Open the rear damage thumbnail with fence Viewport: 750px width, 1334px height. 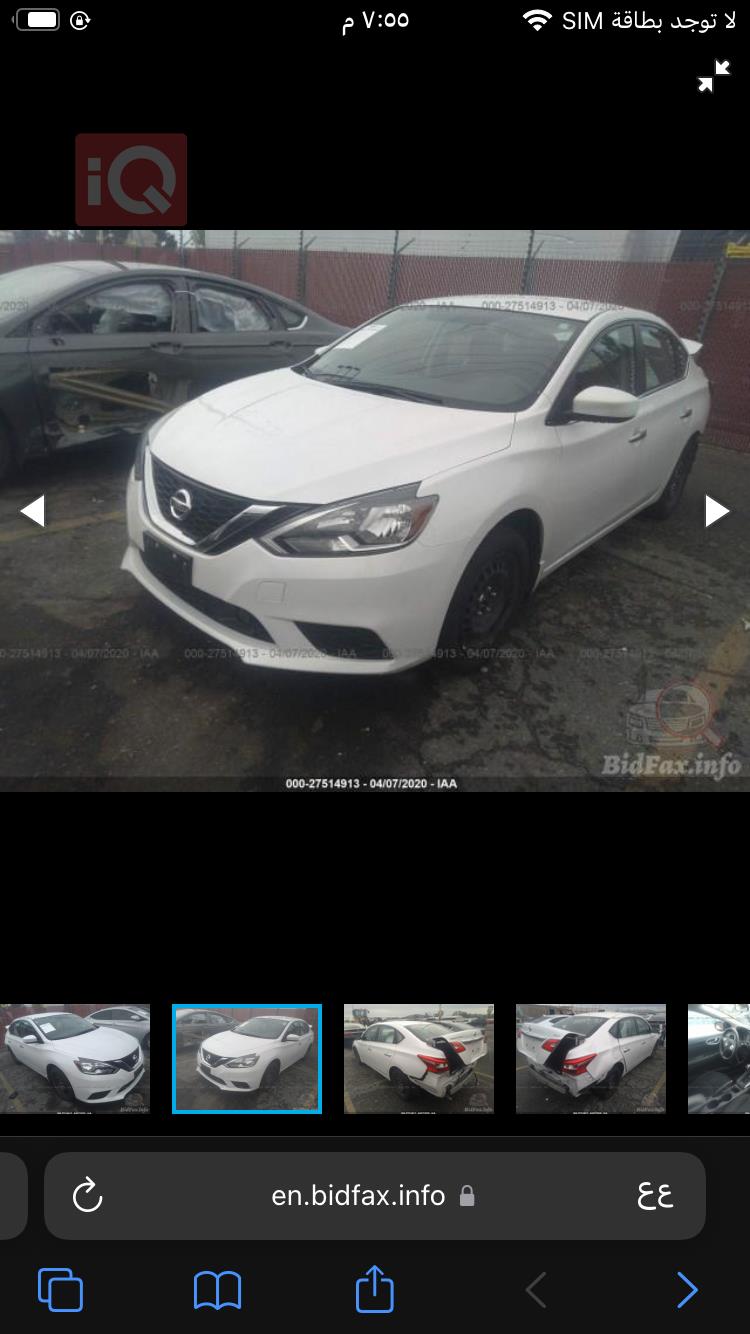pyautogui.click(x=419, y=1059)
